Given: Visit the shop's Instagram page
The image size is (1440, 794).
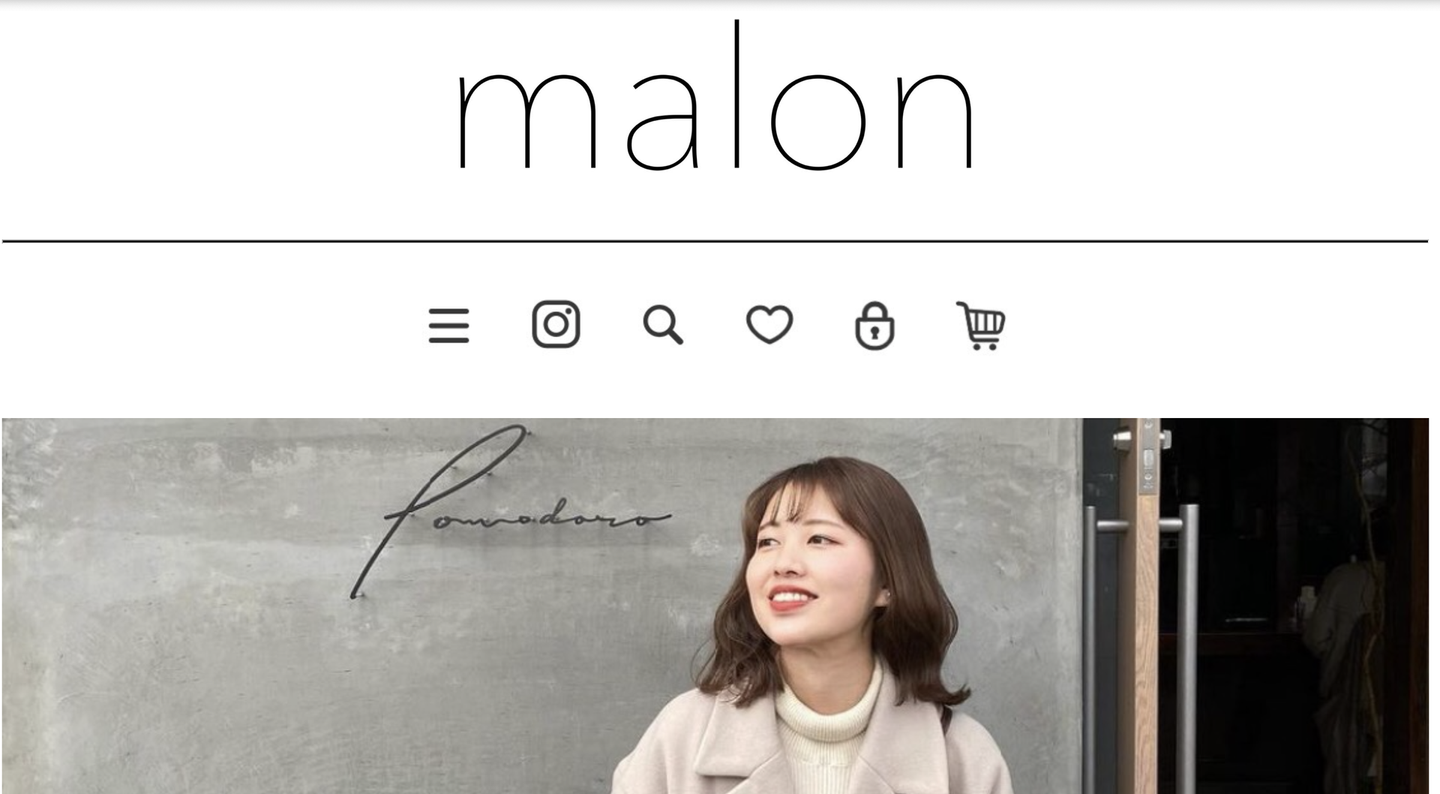Looking at the screenshot, I should [x=556, y=325].
